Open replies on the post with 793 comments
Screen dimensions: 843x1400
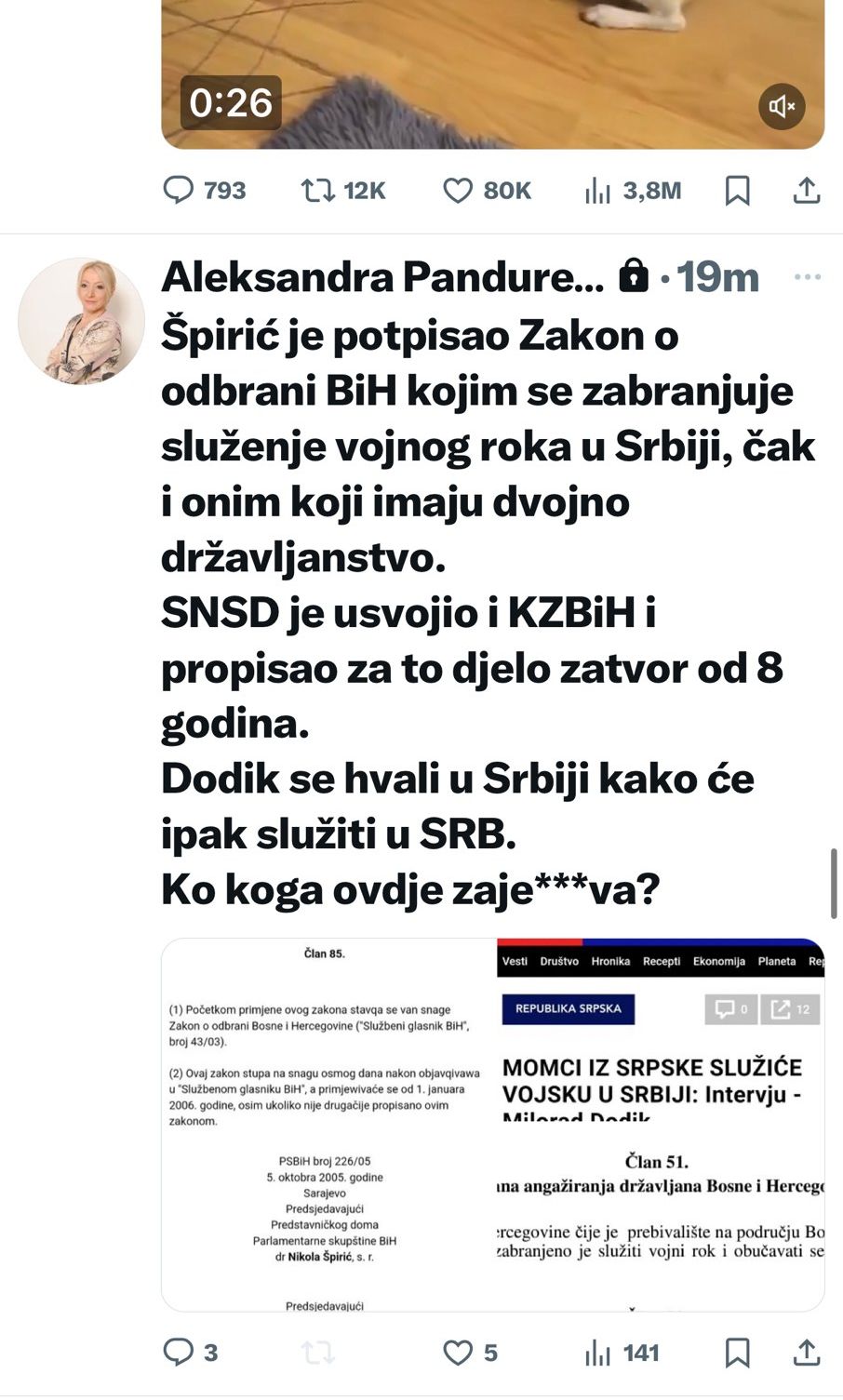pos(179,191)
